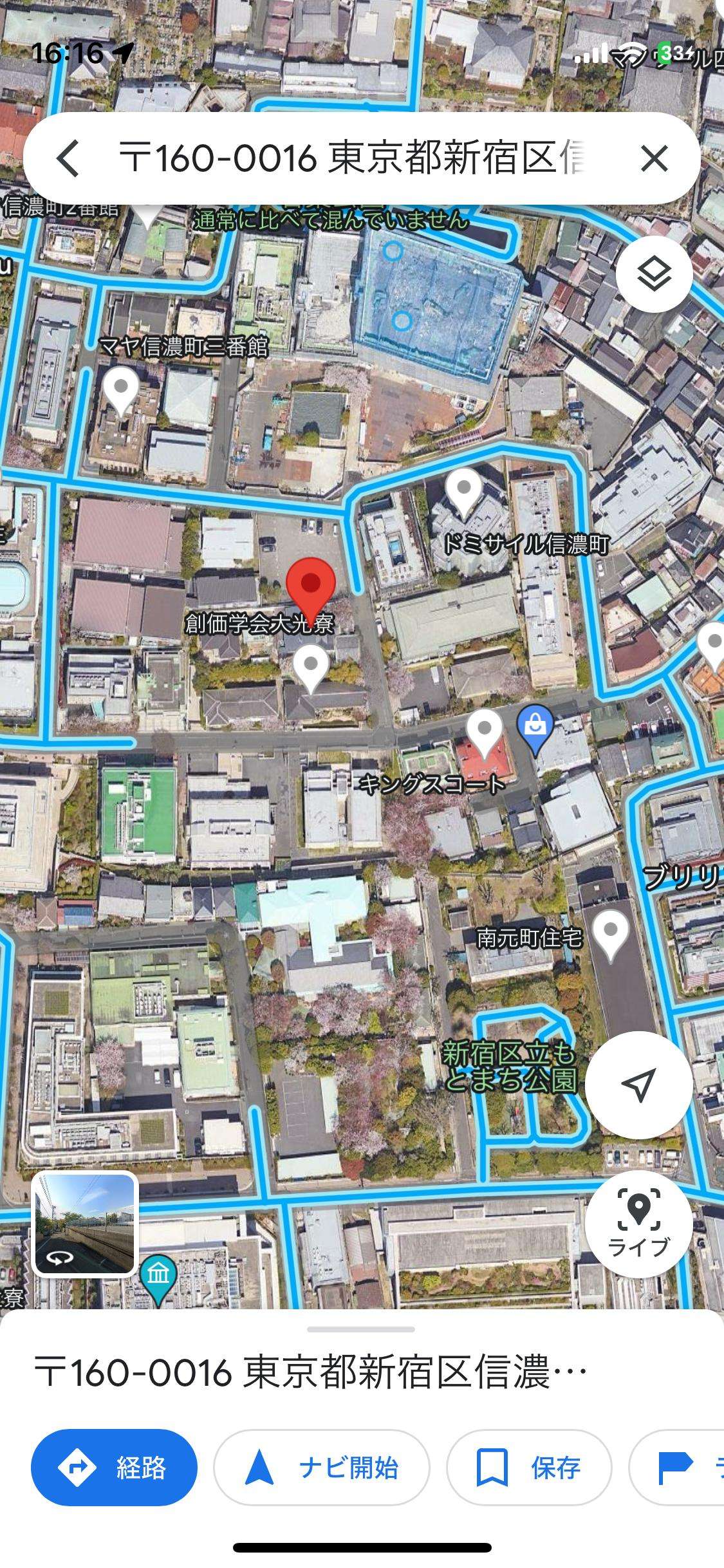724x1568 pixels.
Task: Open the キングスコート place marker
Action: click(x=485, y=731)
